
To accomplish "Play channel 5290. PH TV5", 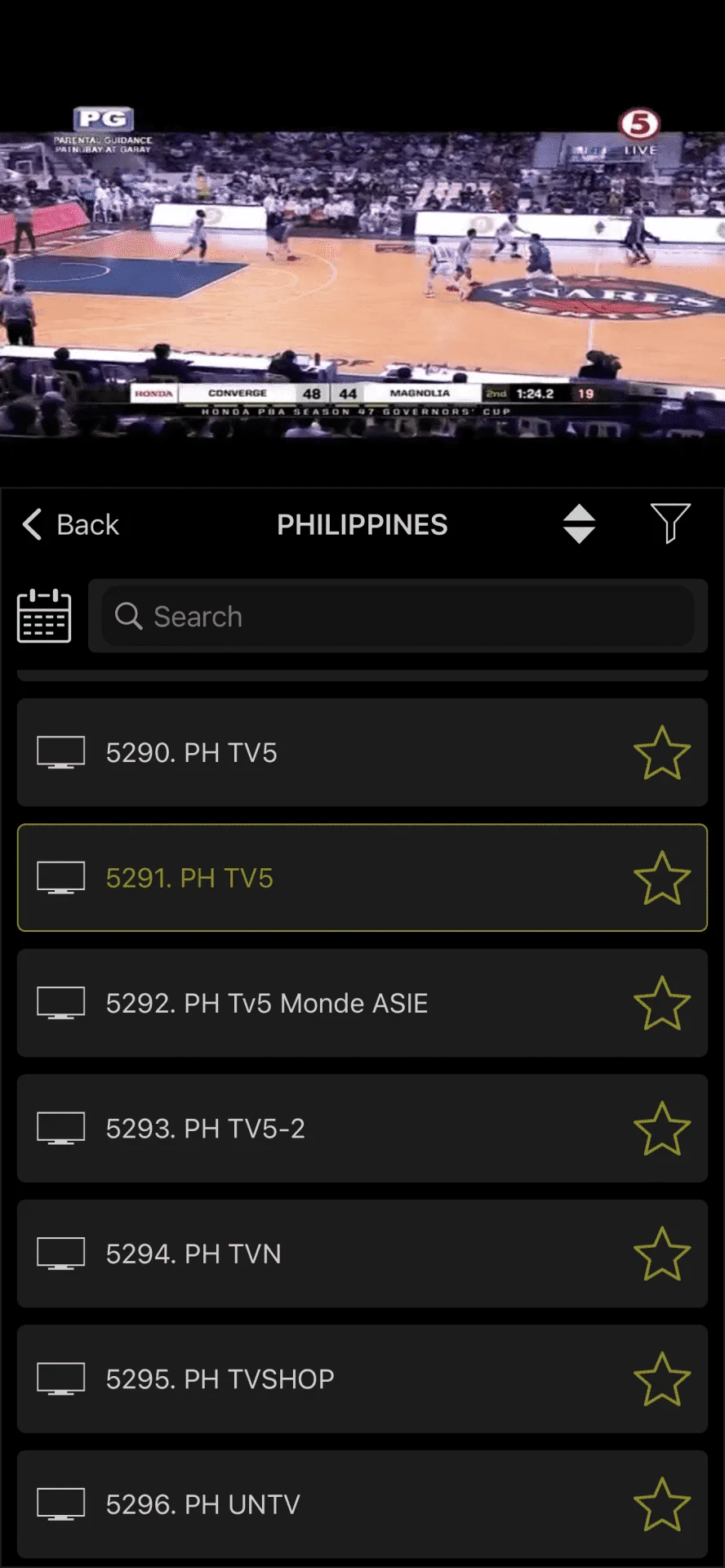I will 362,752.
